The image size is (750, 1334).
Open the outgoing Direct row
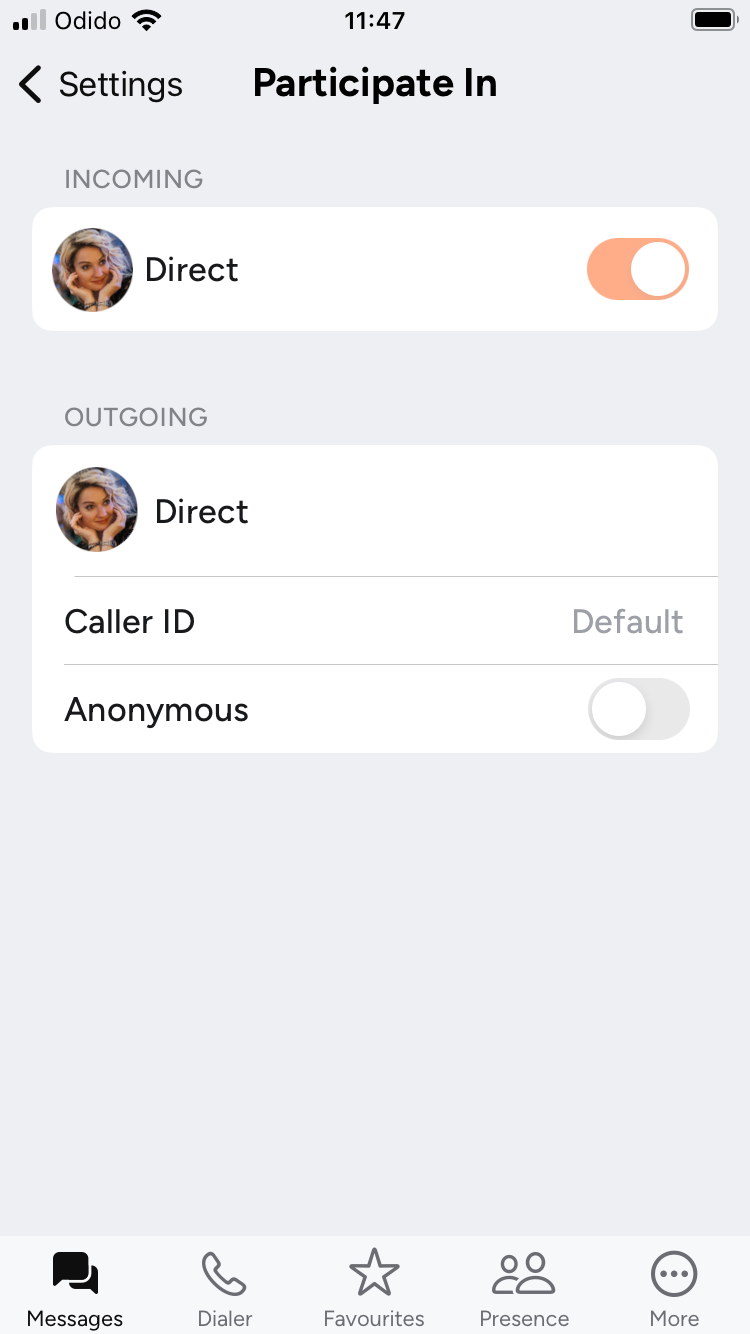pos(375,511)
